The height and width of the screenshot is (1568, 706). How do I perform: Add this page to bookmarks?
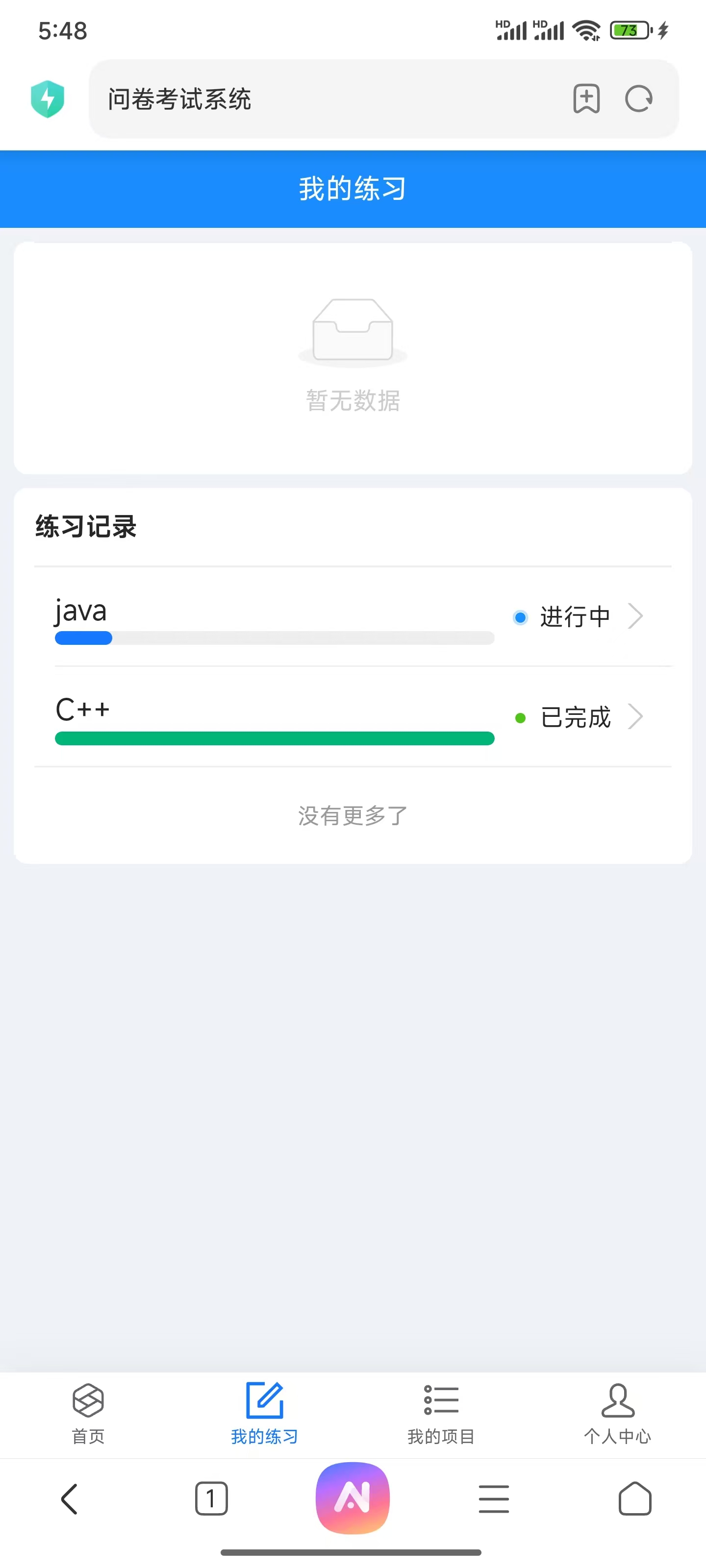(x=586, y=98)
